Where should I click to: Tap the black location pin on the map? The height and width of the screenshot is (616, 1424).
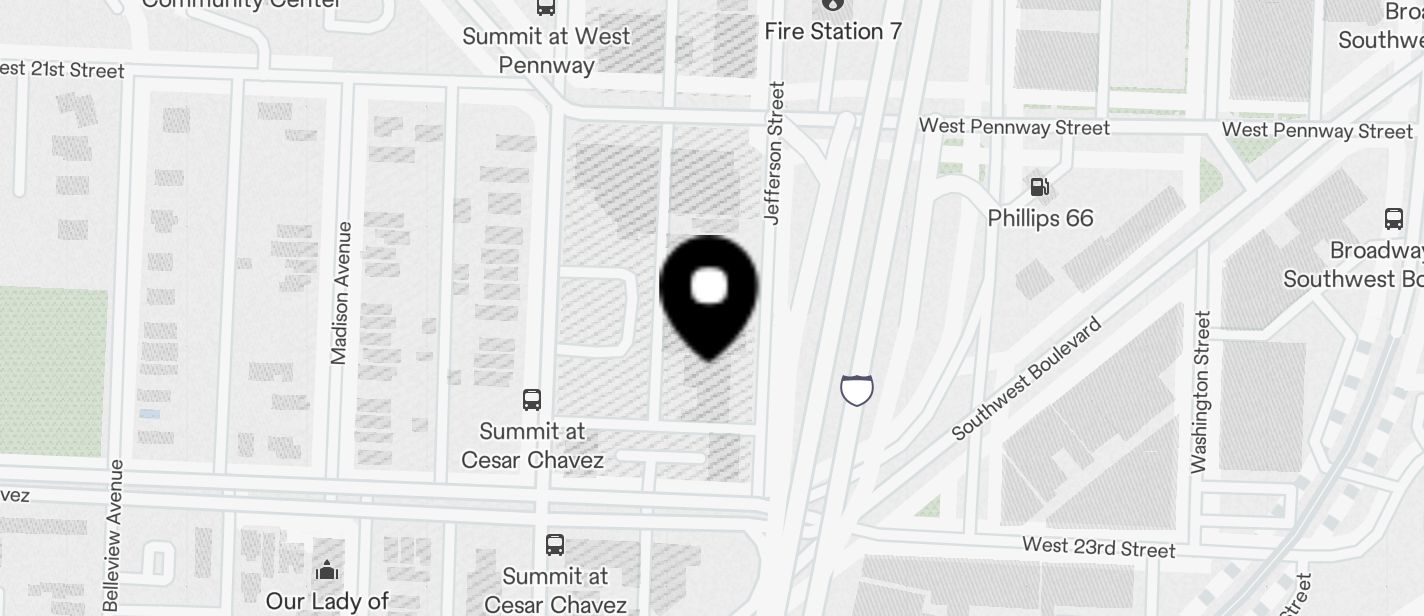(x=709, y=291)
